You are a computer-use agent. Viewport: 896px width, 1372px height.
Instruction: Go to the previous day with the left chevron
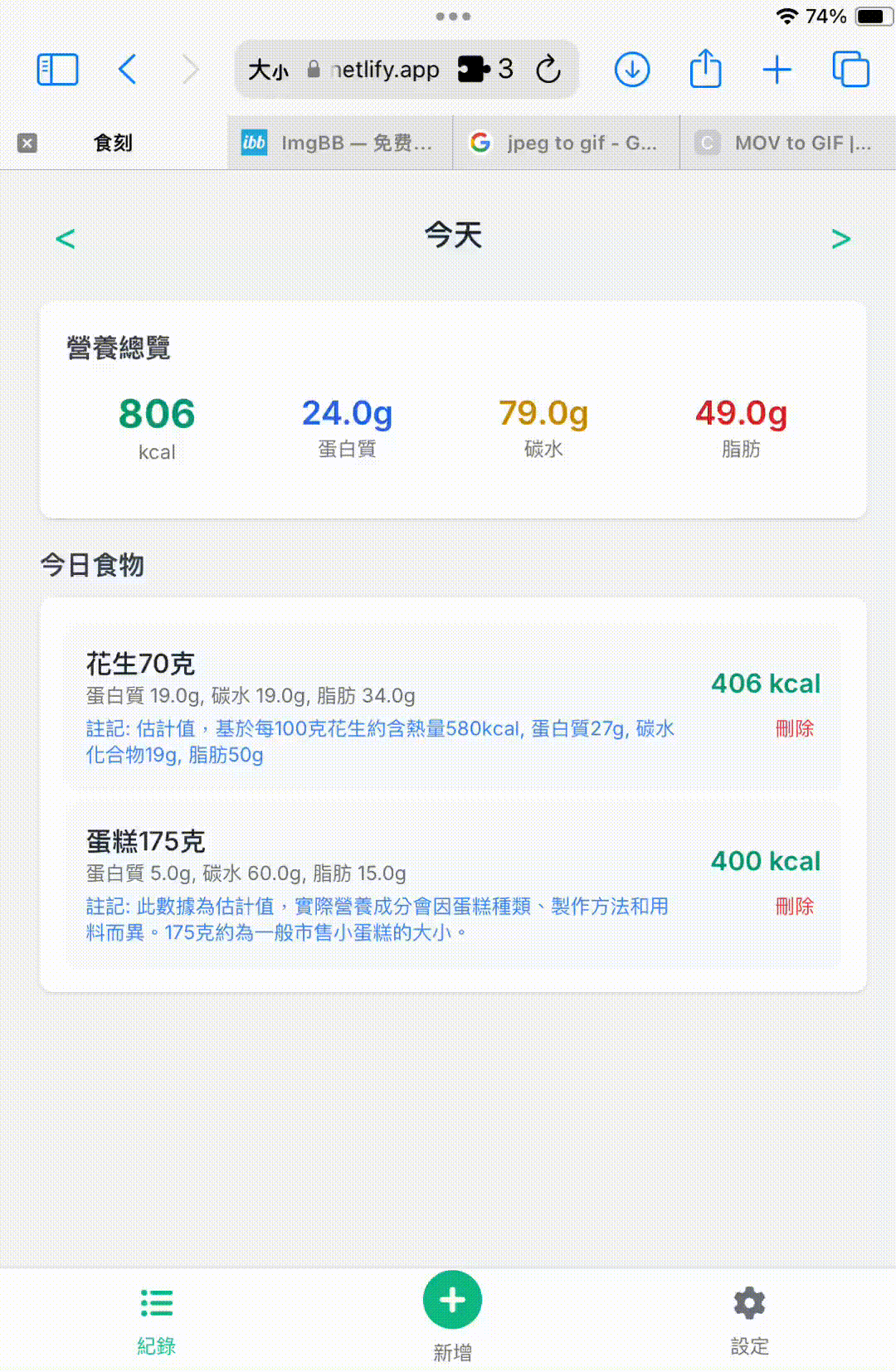pyautogui.click(x=65, y=238)
